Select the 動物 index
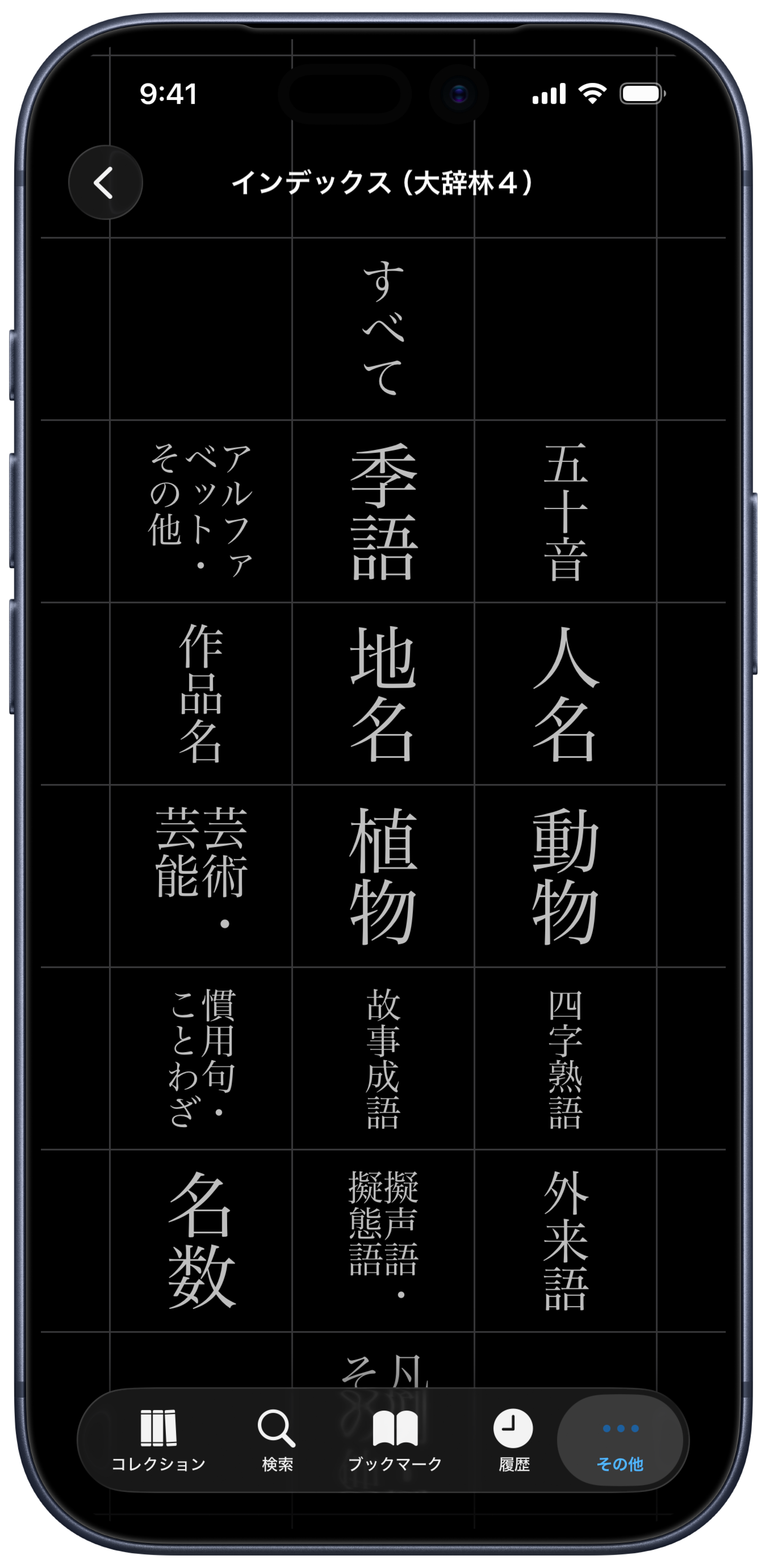 [x=566, y=876]
